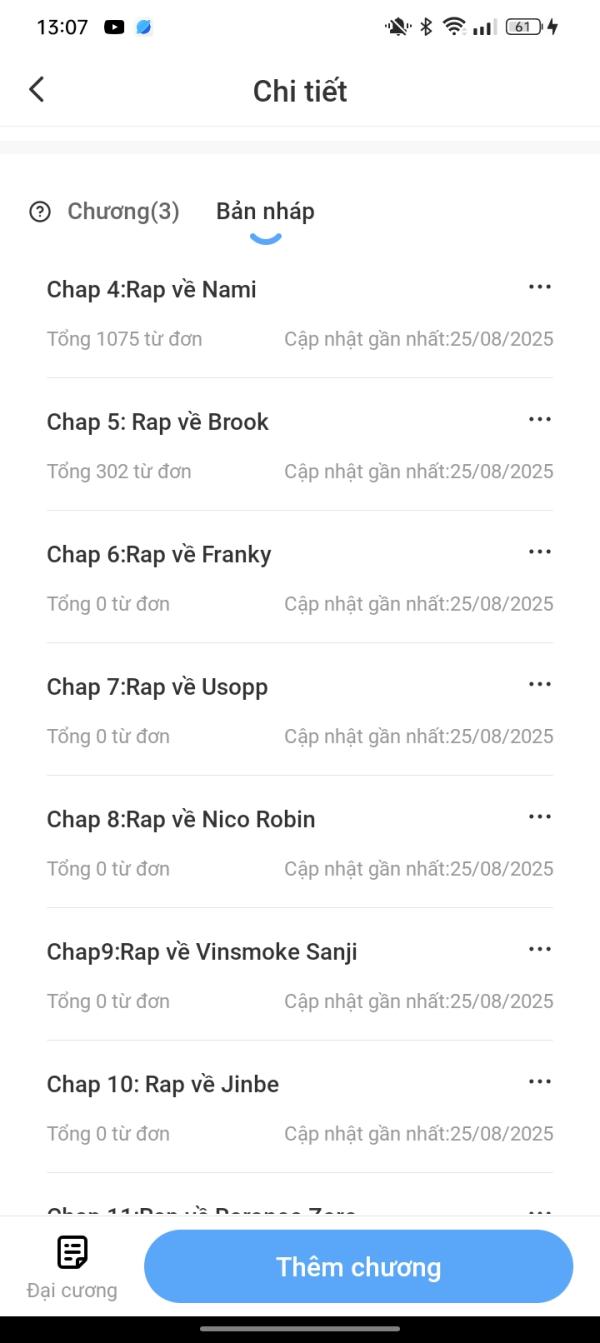Add a chapter with Thêm chương

tap(358, 1267)
